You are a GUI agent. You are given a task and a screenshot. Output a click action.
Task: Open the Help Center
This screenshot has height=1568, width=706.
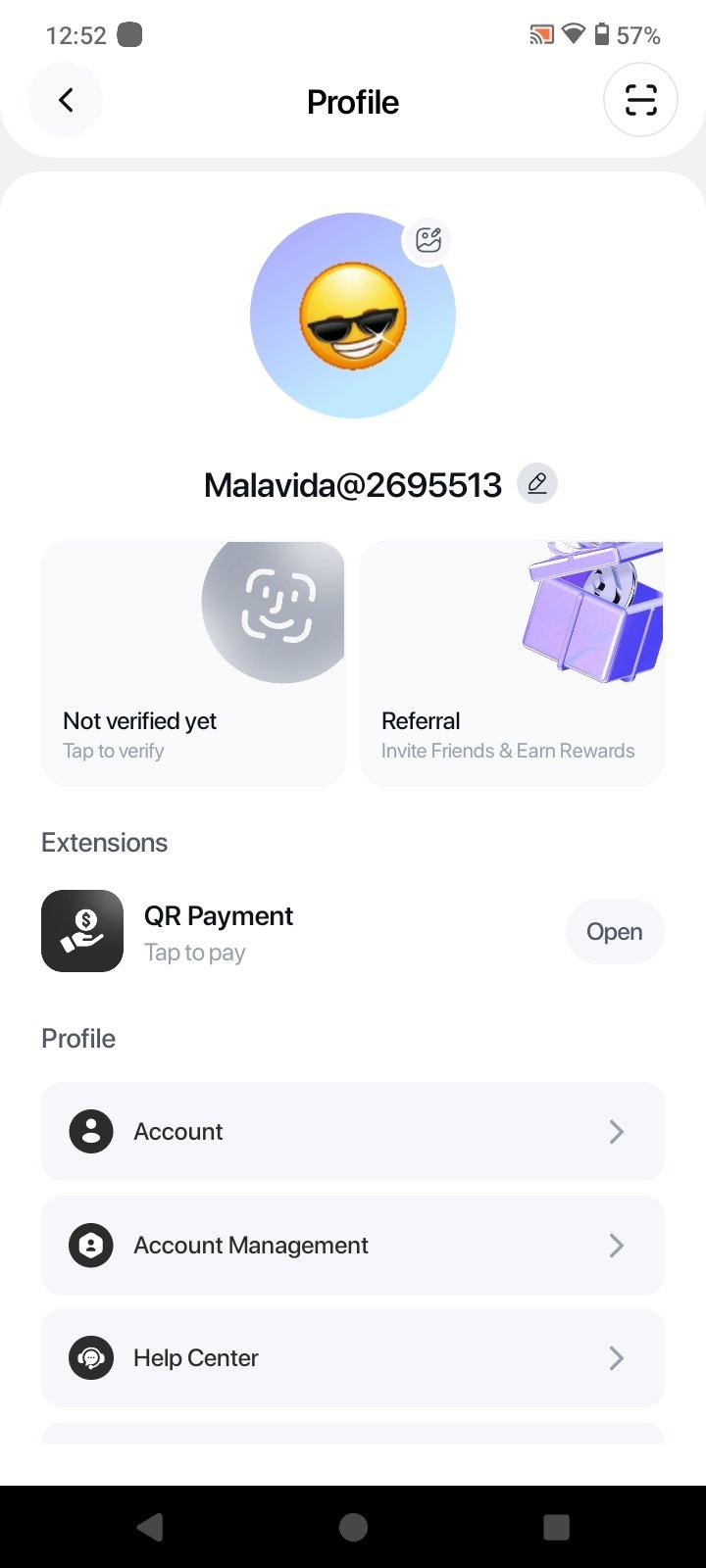353,1358
